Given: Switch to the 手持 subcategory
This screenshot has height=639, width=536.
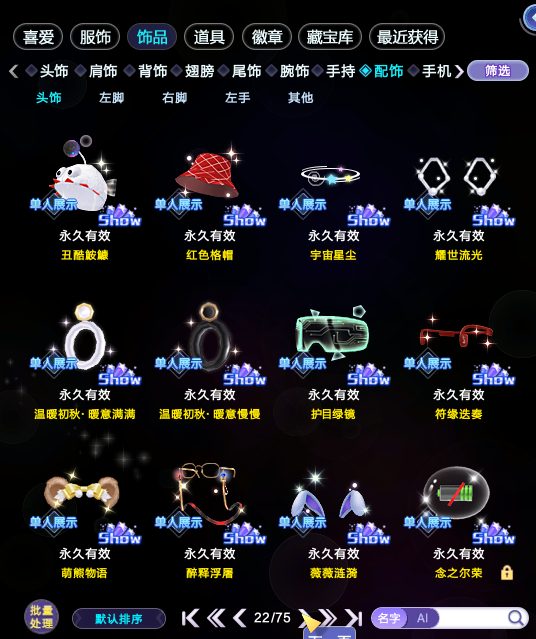Looking at the screenshot, I should 340,71.
